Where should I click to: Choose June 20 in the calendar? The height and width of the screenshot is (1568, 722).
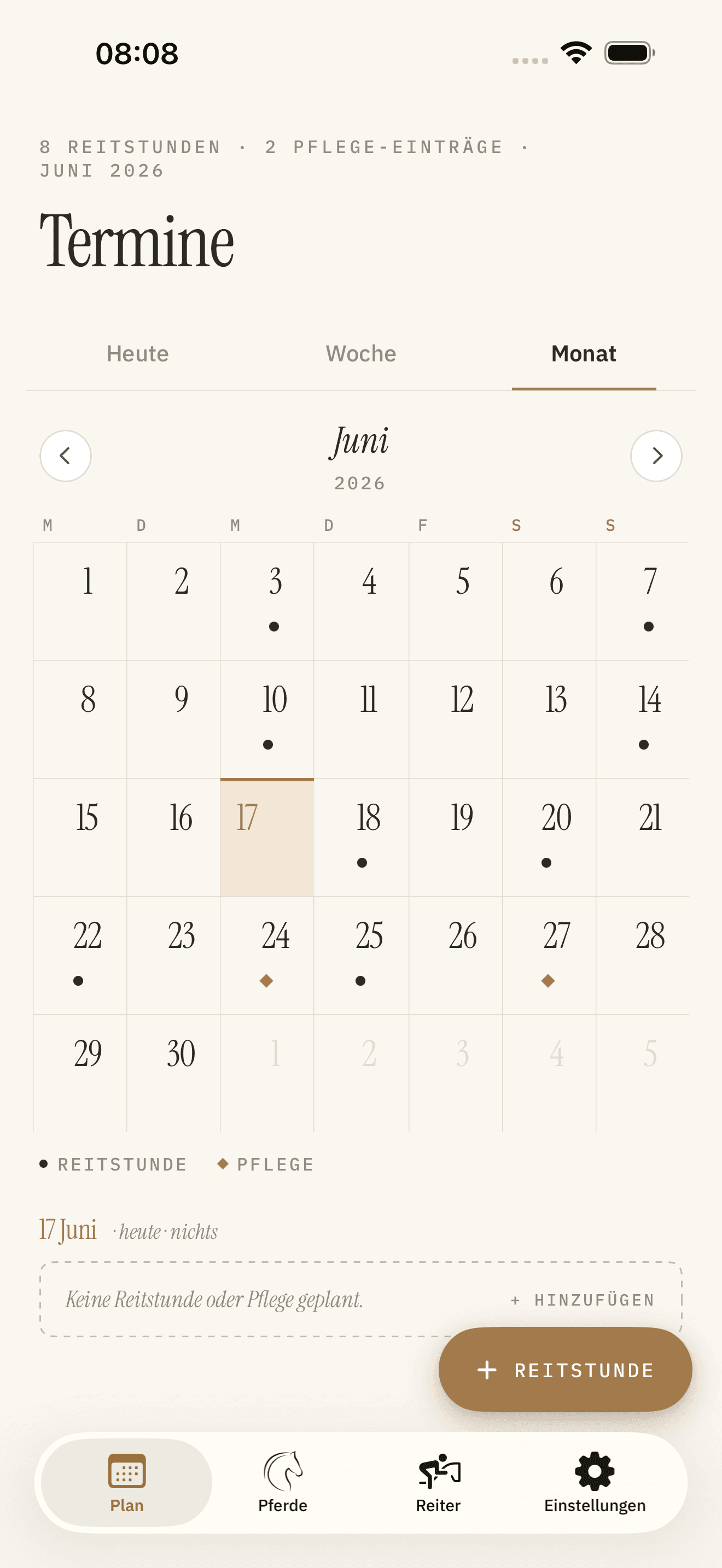click(x=549, y=837)
